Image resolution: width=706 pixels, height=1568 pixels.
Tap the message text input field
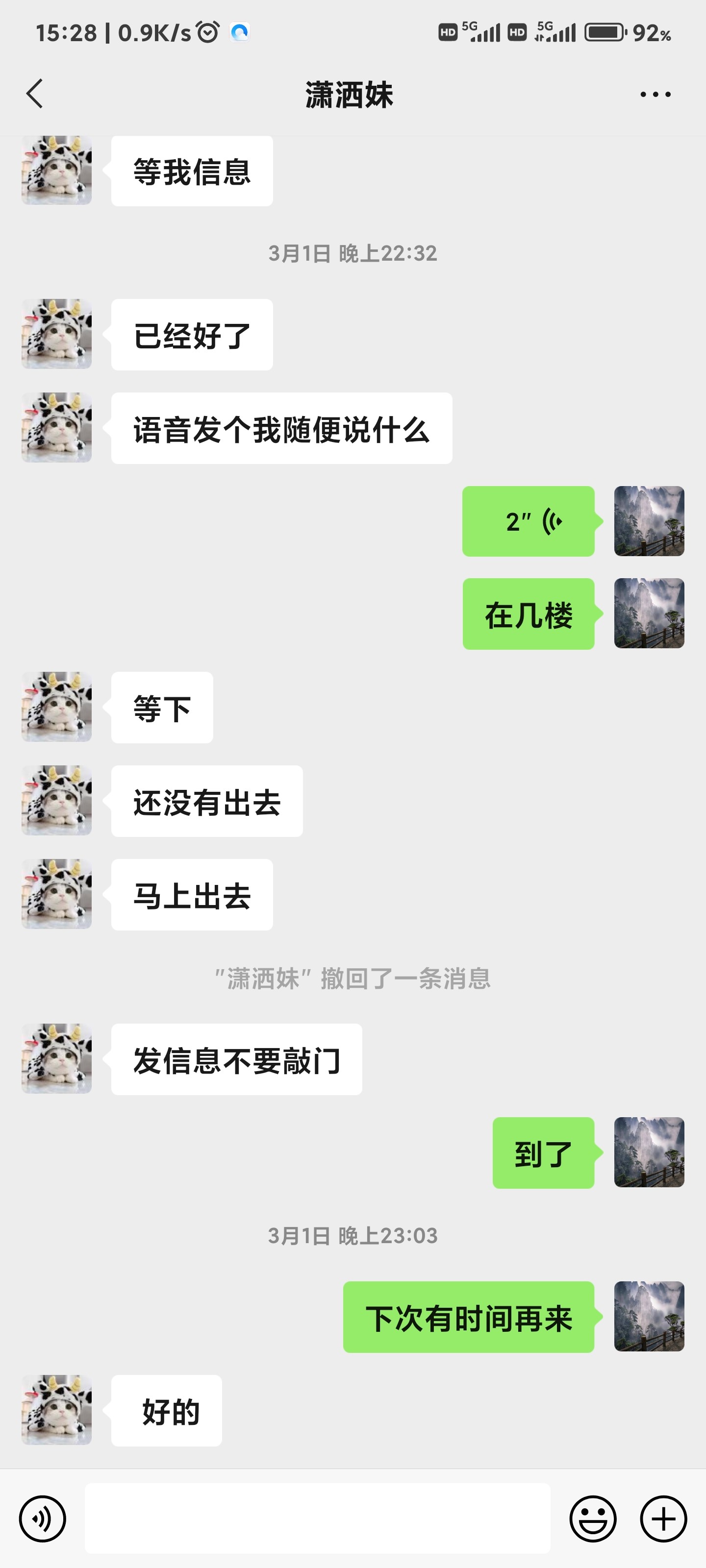[317, 1519]
